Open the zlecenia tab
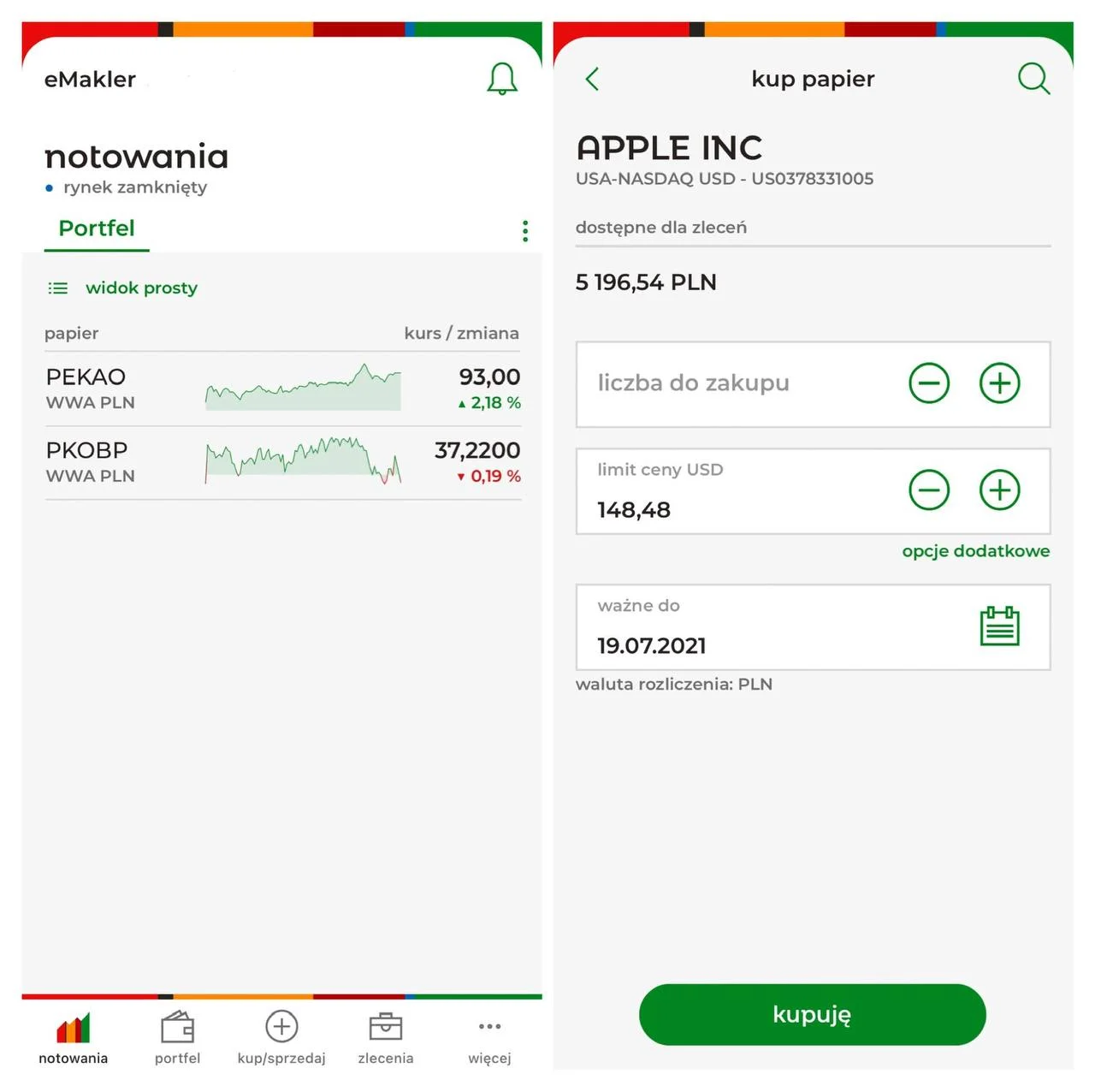This screenshot has height=1092, width=1095. (x=386, y=1039)
